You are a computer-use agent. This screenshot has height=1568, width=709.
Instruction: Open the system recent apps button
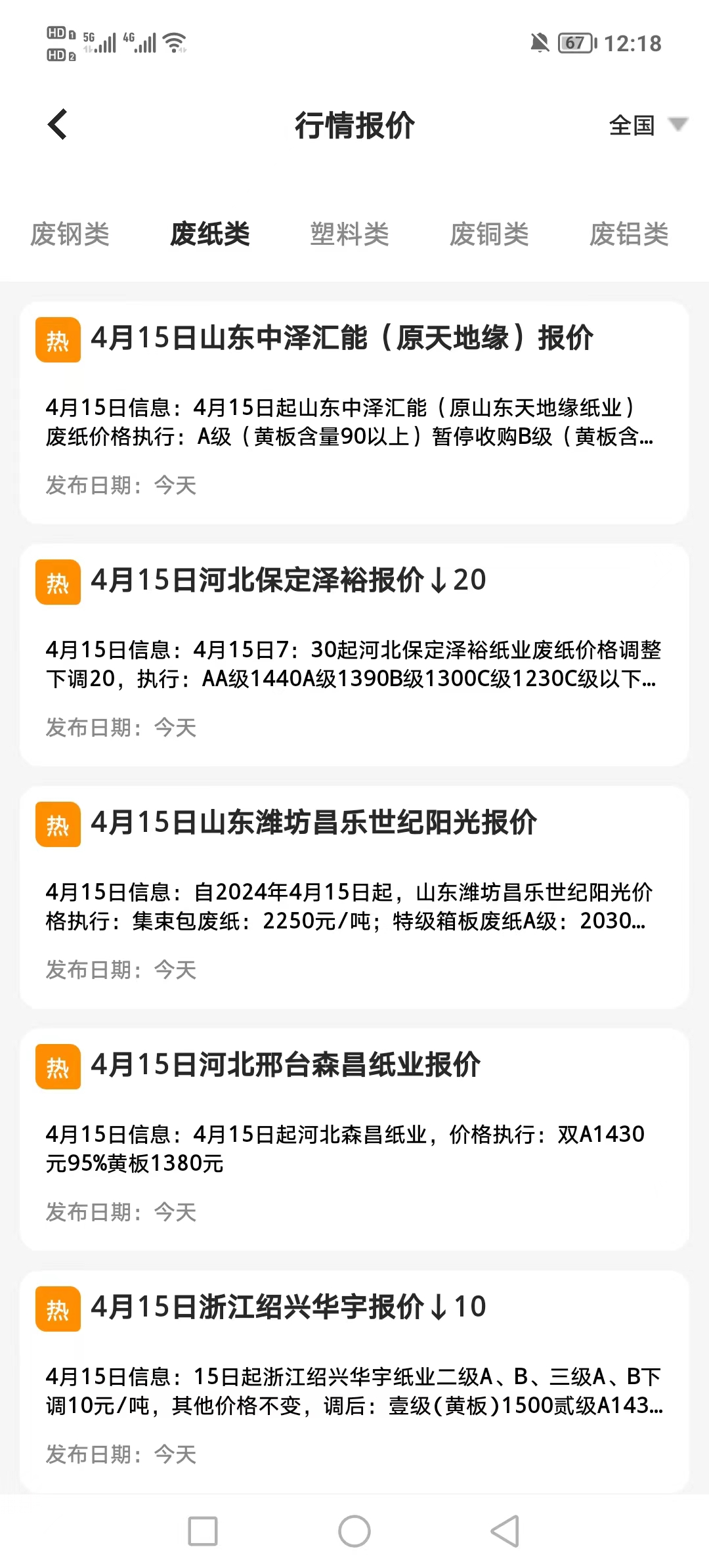[x=203, y=1531]
